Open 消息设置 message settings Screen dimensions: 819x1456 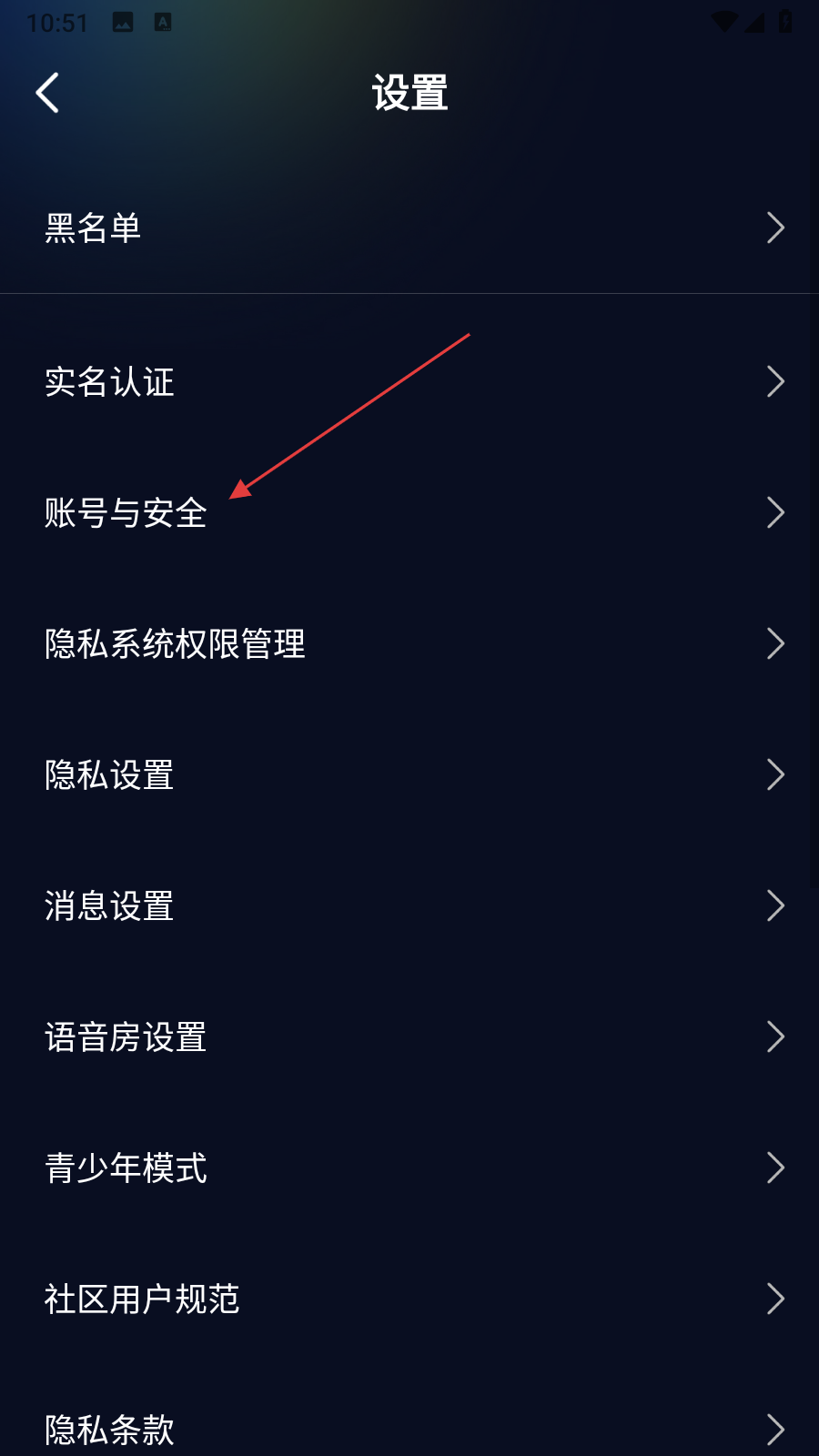tap(409, 906)
